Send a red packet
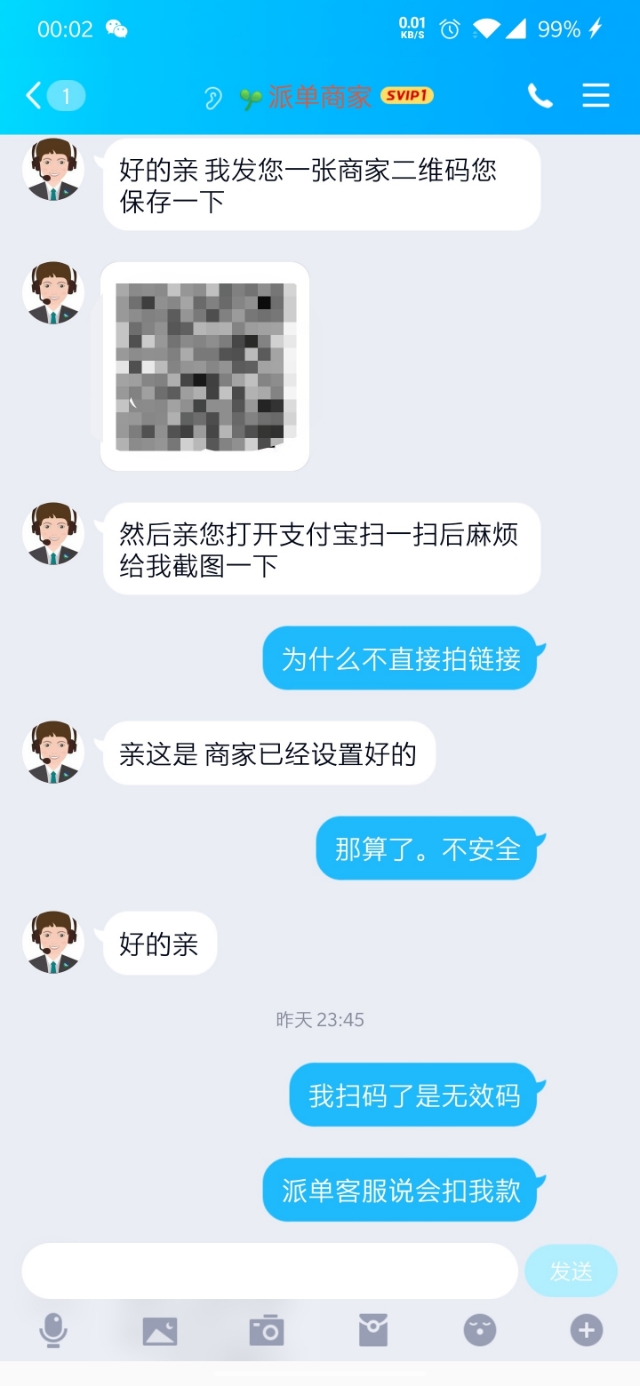Screen dimensions: 640x1386 (x=373, y=1330)
